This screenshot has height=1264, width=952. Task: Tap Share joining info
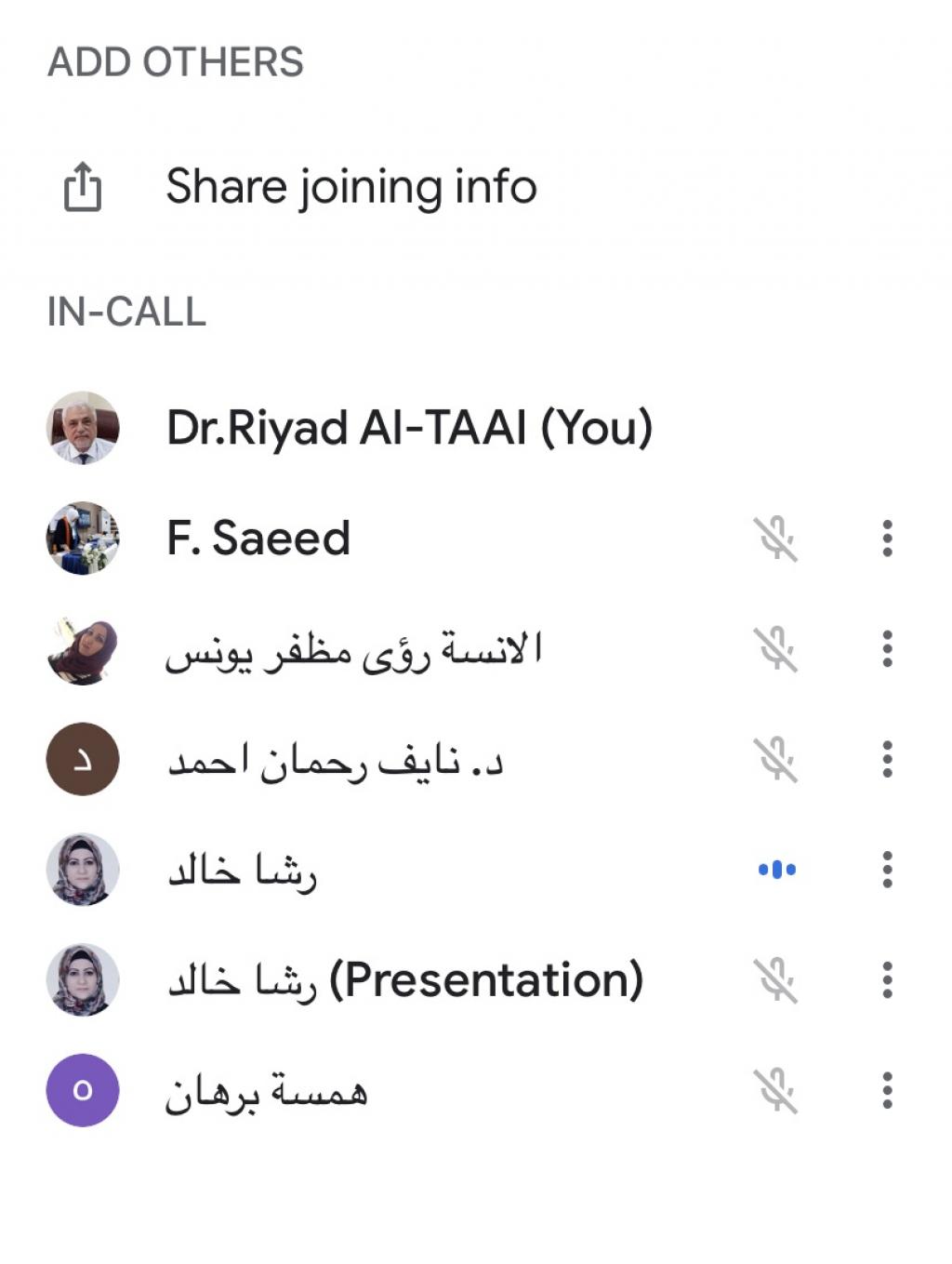coord(350,187)
